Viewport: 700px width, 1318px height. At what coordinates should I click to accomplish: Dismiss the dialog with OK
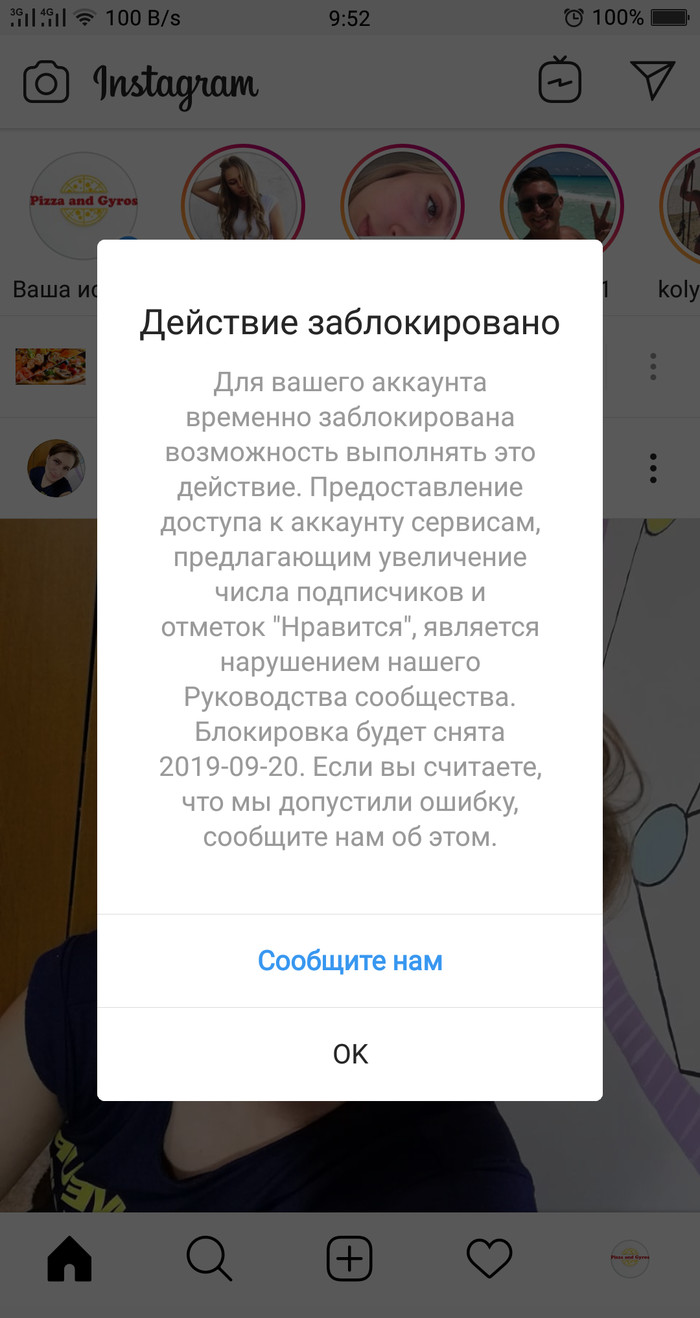350,1053
